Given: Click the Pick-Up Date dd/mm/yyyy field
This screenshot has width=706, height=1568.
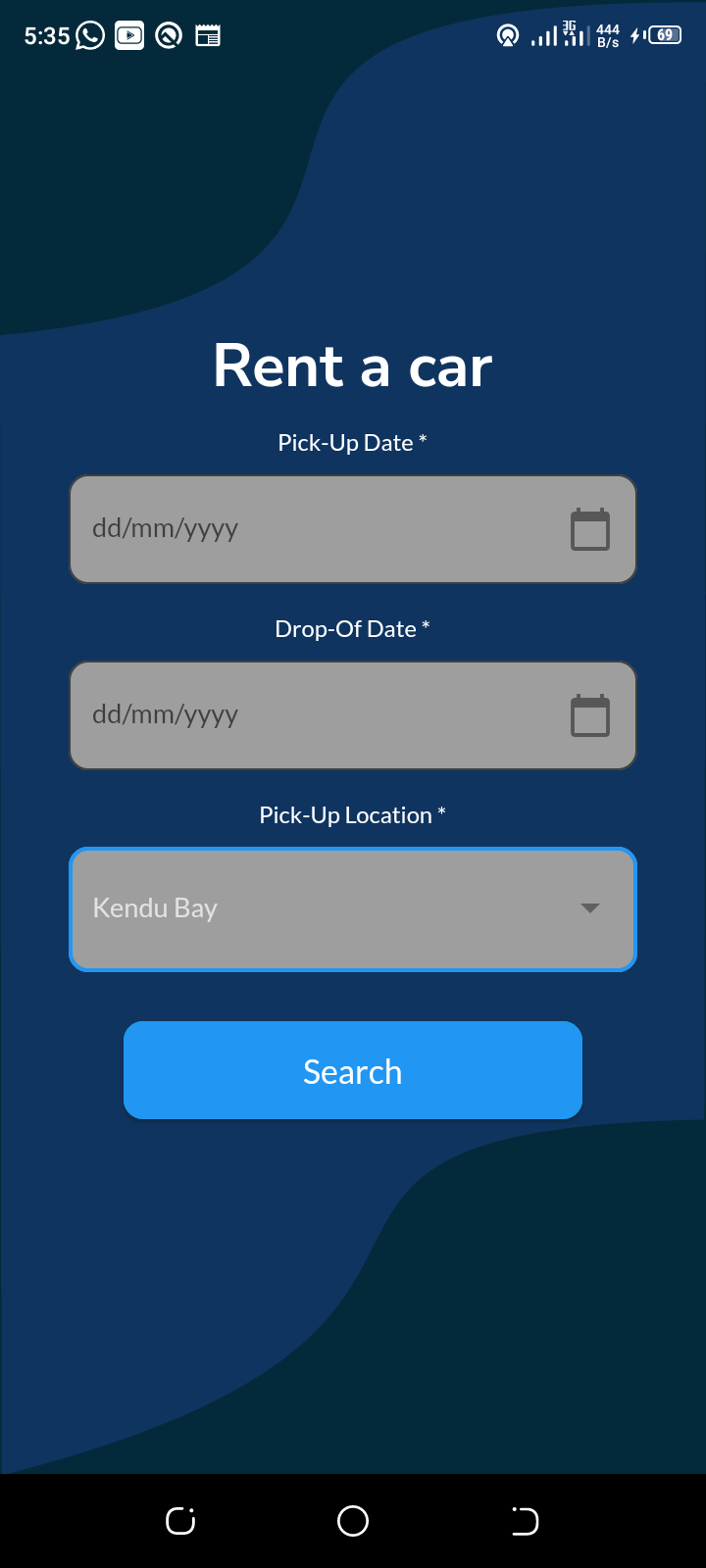Looking at the screenshot, I should (x=294, y=528).
